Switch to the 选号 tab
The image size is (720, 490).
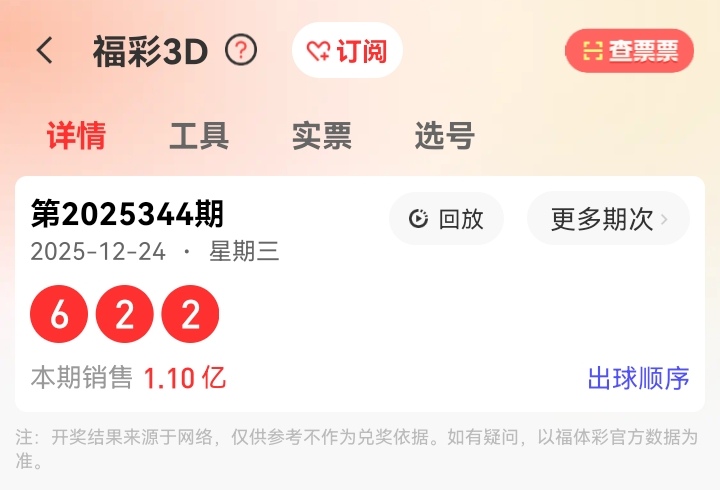[444, 136]
